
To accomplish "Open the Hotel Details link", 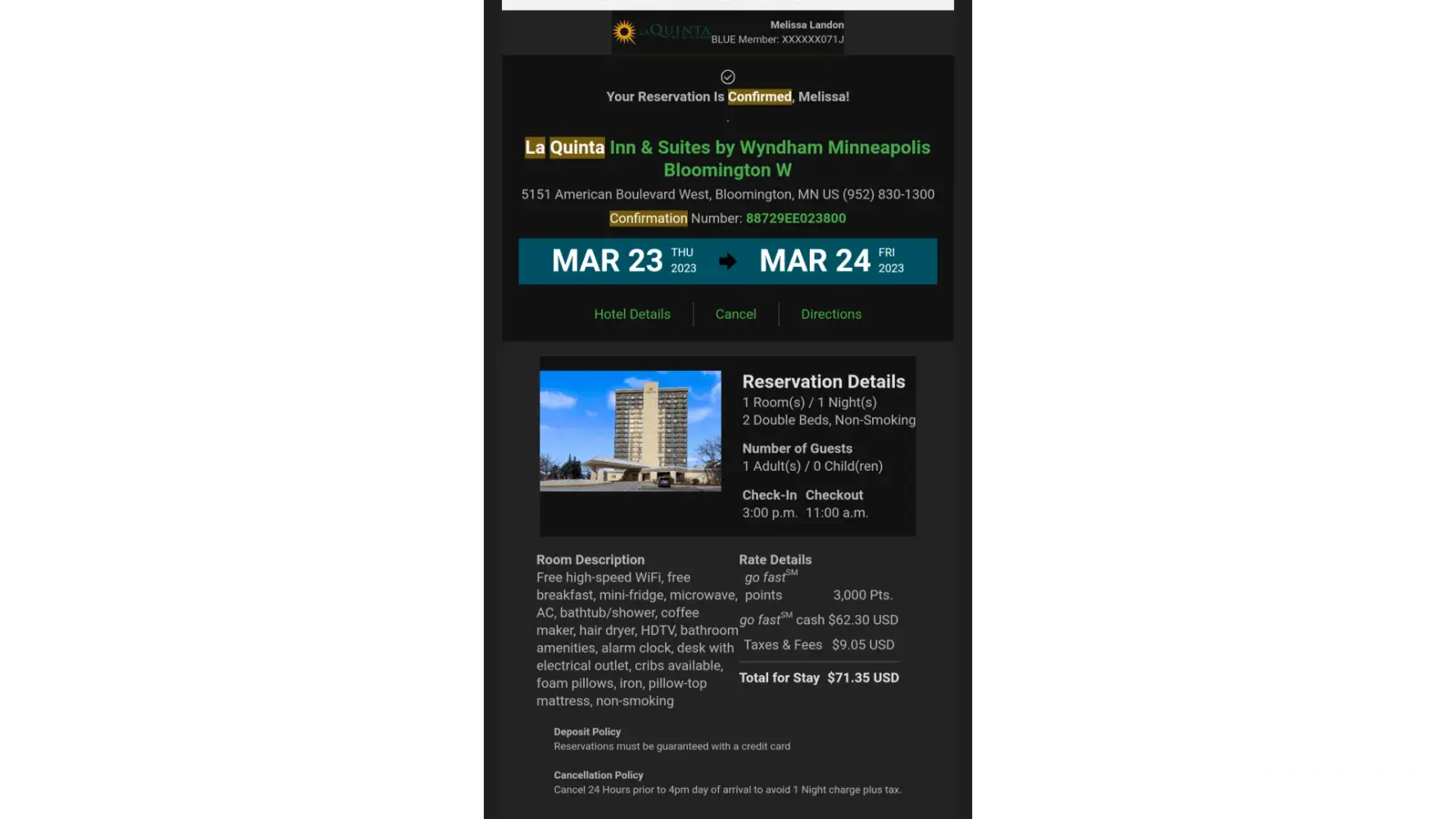I will (x=631, y=314).
